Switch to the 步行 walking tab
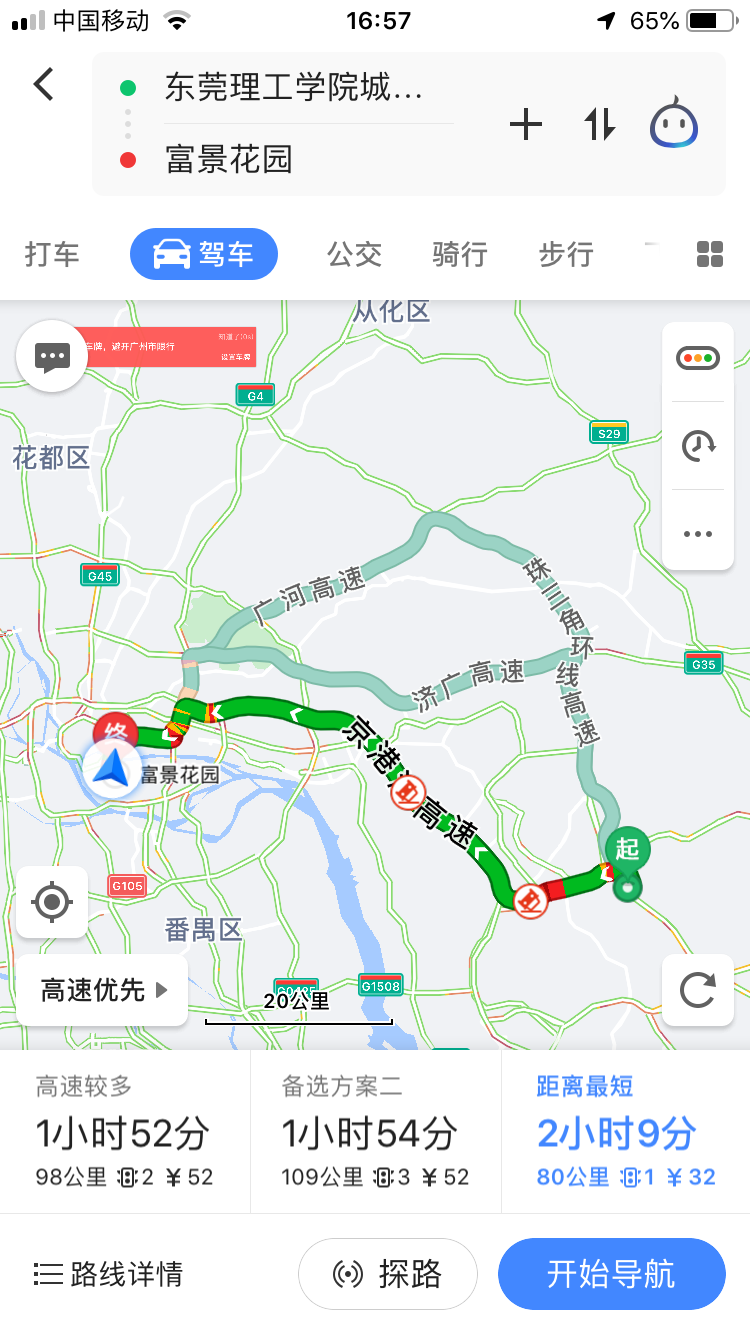This screenshot has height=1334, width=750. click(x=566, y=254)
